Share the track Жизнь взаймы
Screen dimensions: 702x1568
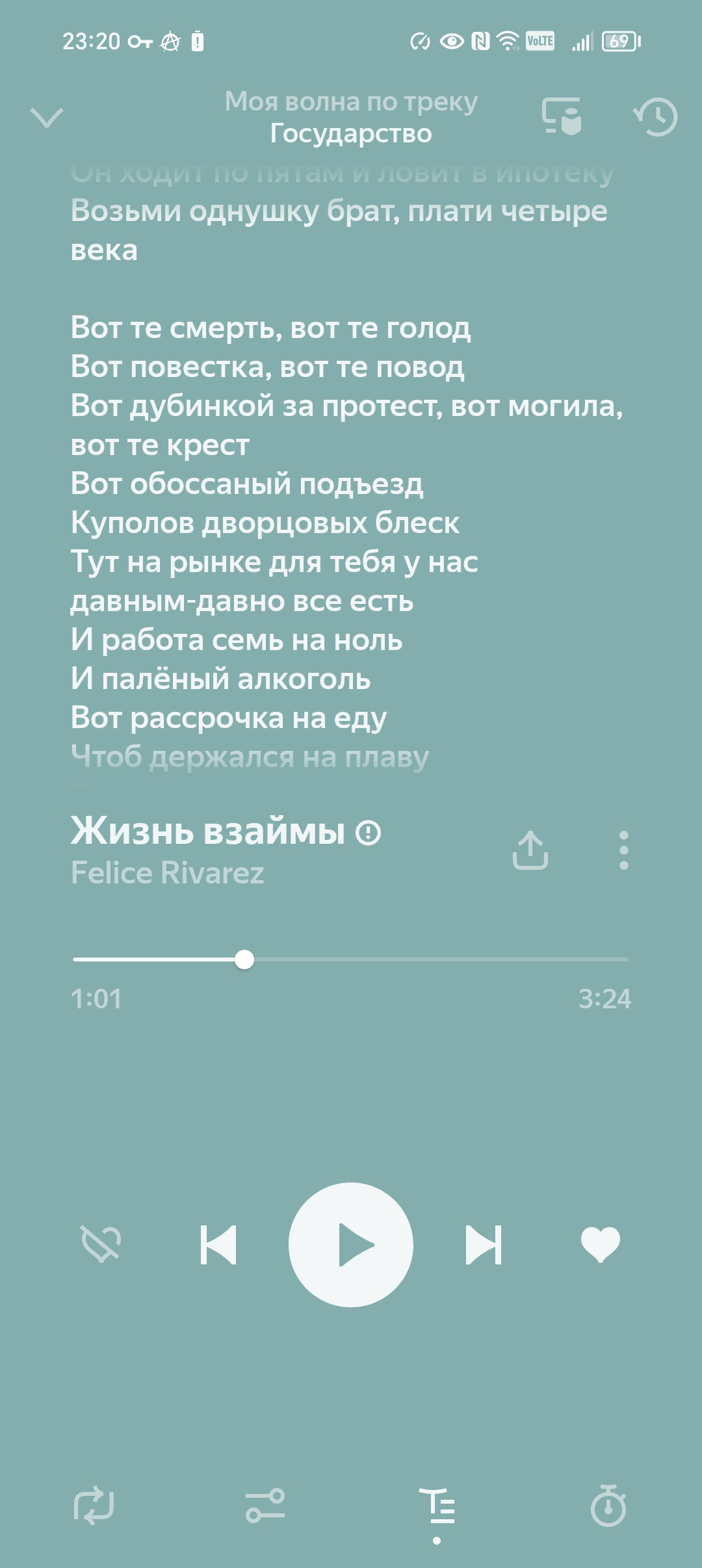tap(530, 850)
